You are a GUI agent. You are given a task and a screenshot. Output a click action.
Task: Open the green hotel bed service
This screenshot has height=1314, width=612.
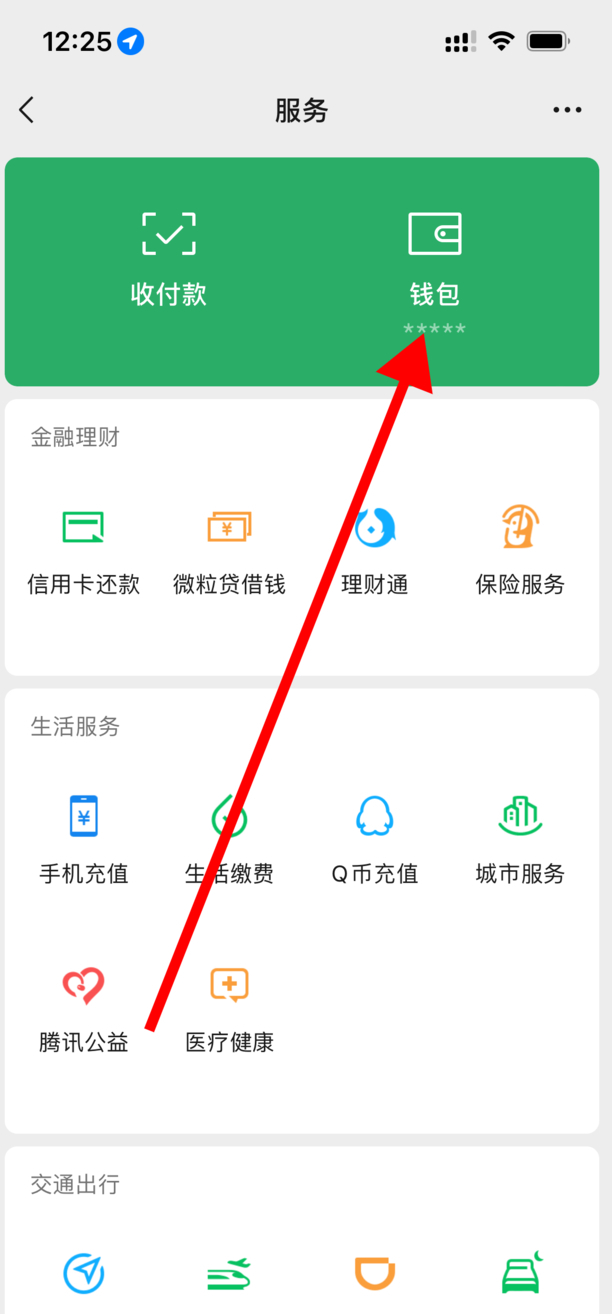(520, 1274)
